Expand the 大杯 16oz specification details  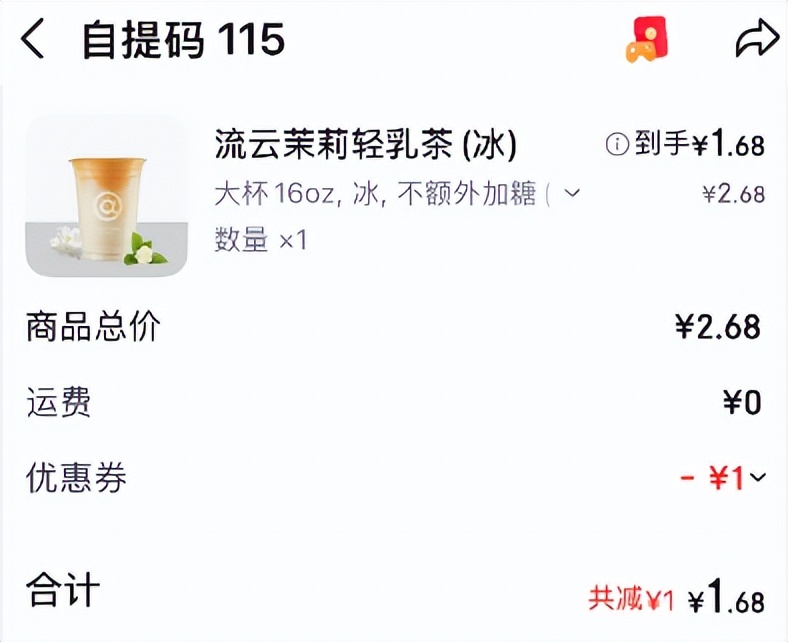point(572,193)
